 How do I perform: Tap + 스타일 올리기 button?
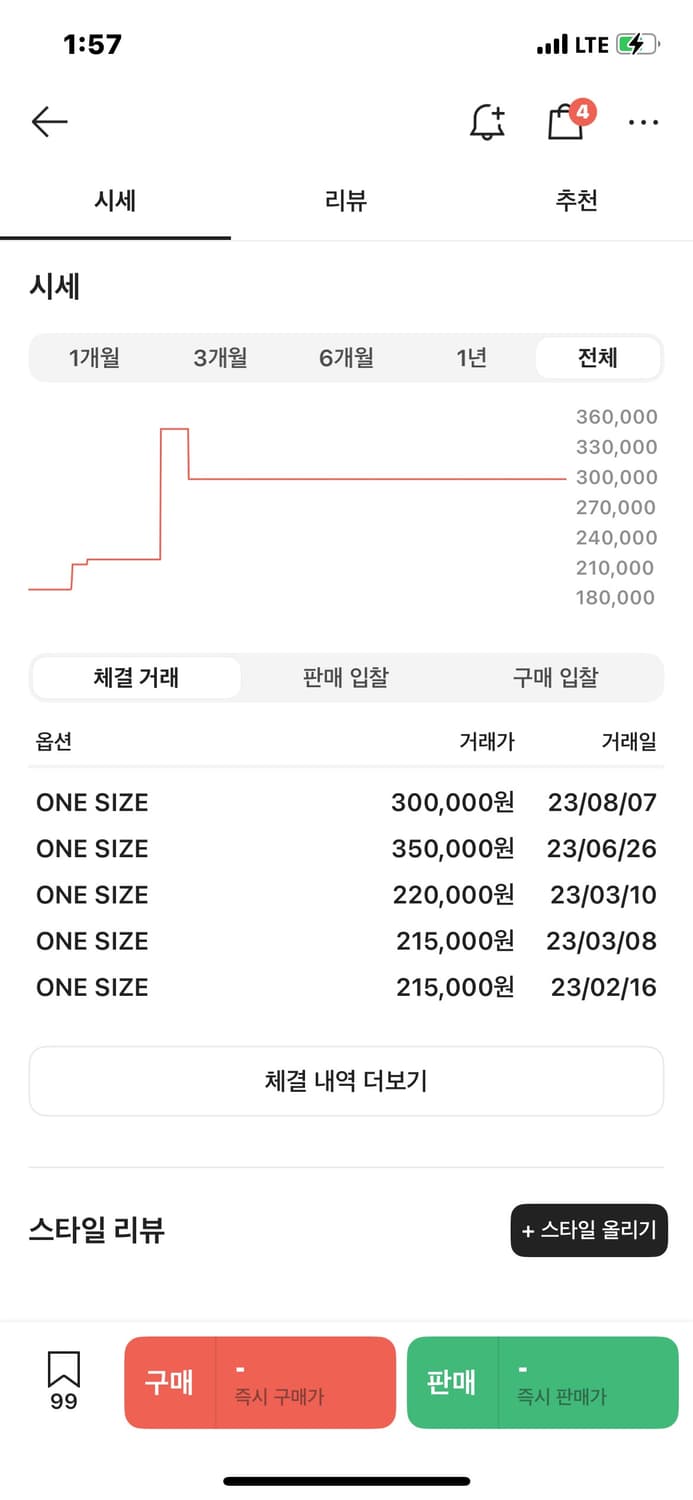(589, 1230)
